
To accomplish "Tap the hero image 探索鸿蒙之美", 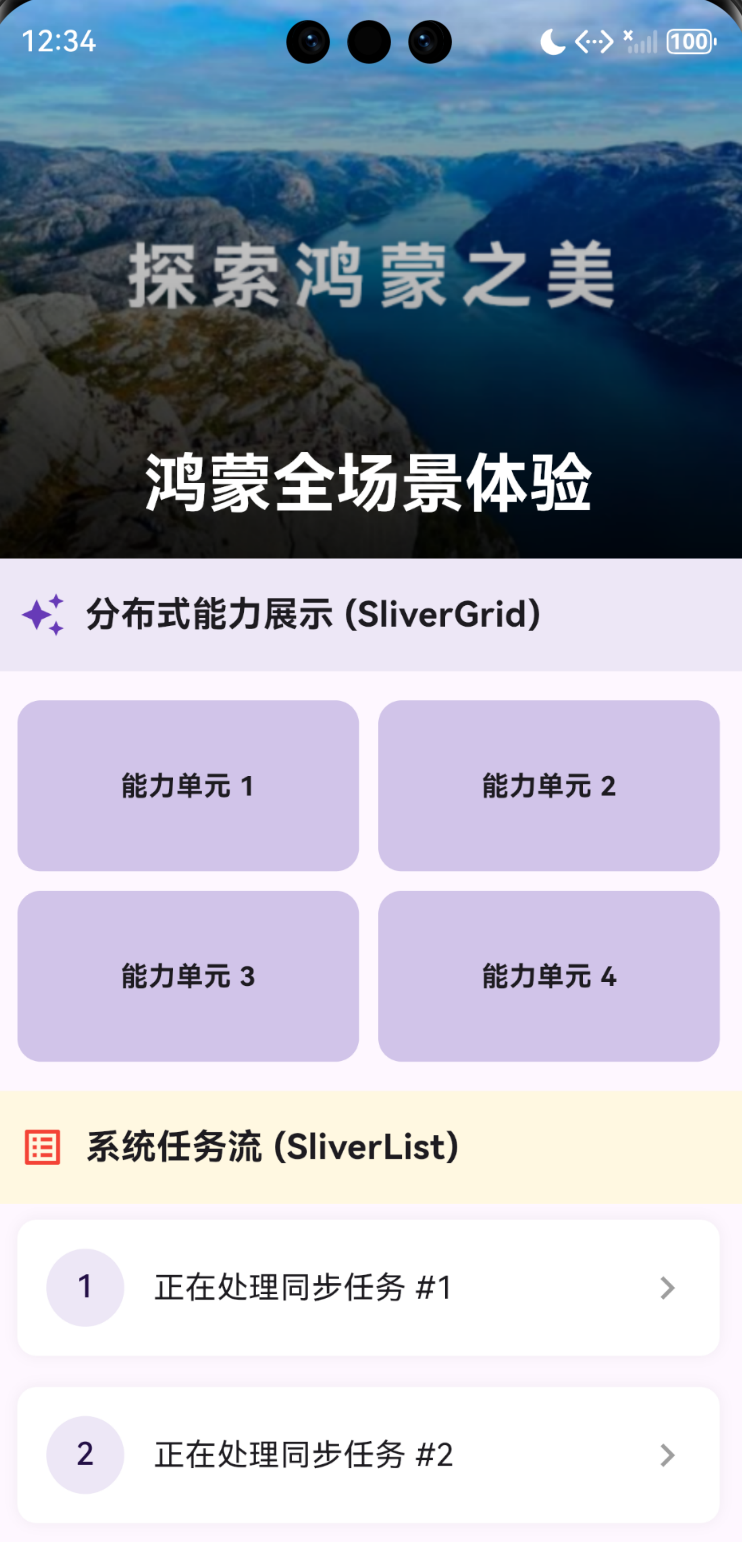I will point(370,280).
